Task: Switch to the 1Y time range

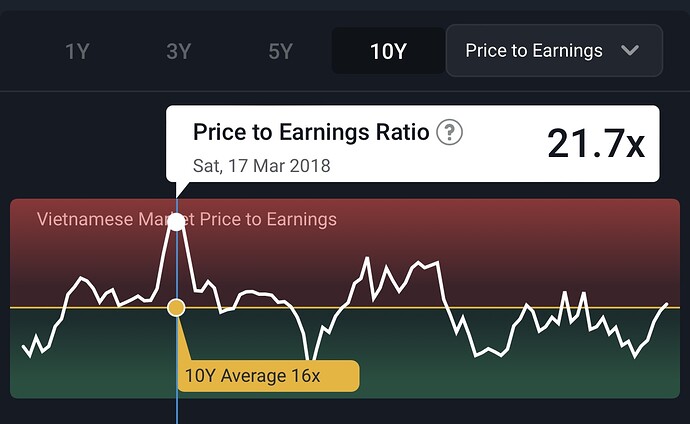Action: pyautogui.click(x=77, y=51)
